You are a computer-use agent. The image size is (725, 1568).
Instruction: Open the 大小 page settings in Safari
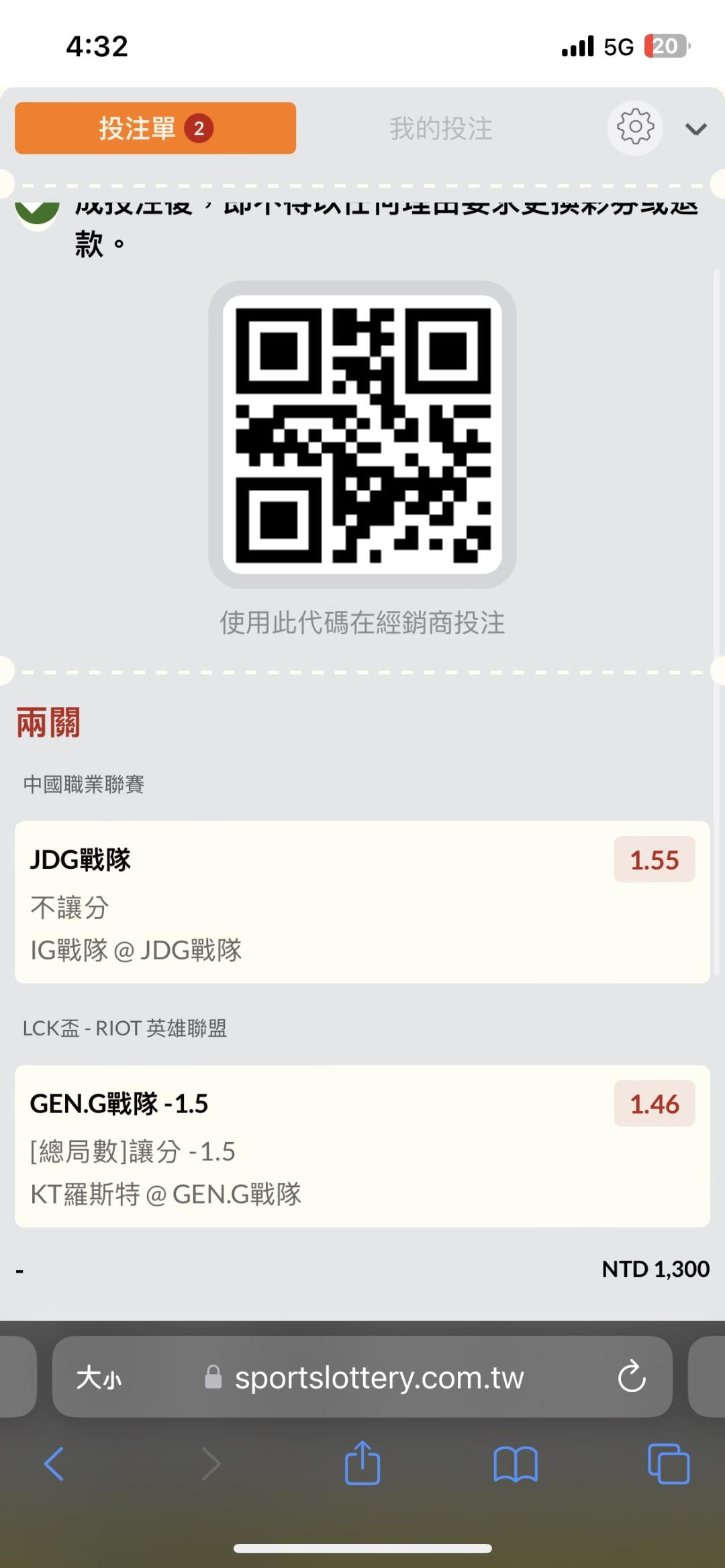(x=99, y=1378)
